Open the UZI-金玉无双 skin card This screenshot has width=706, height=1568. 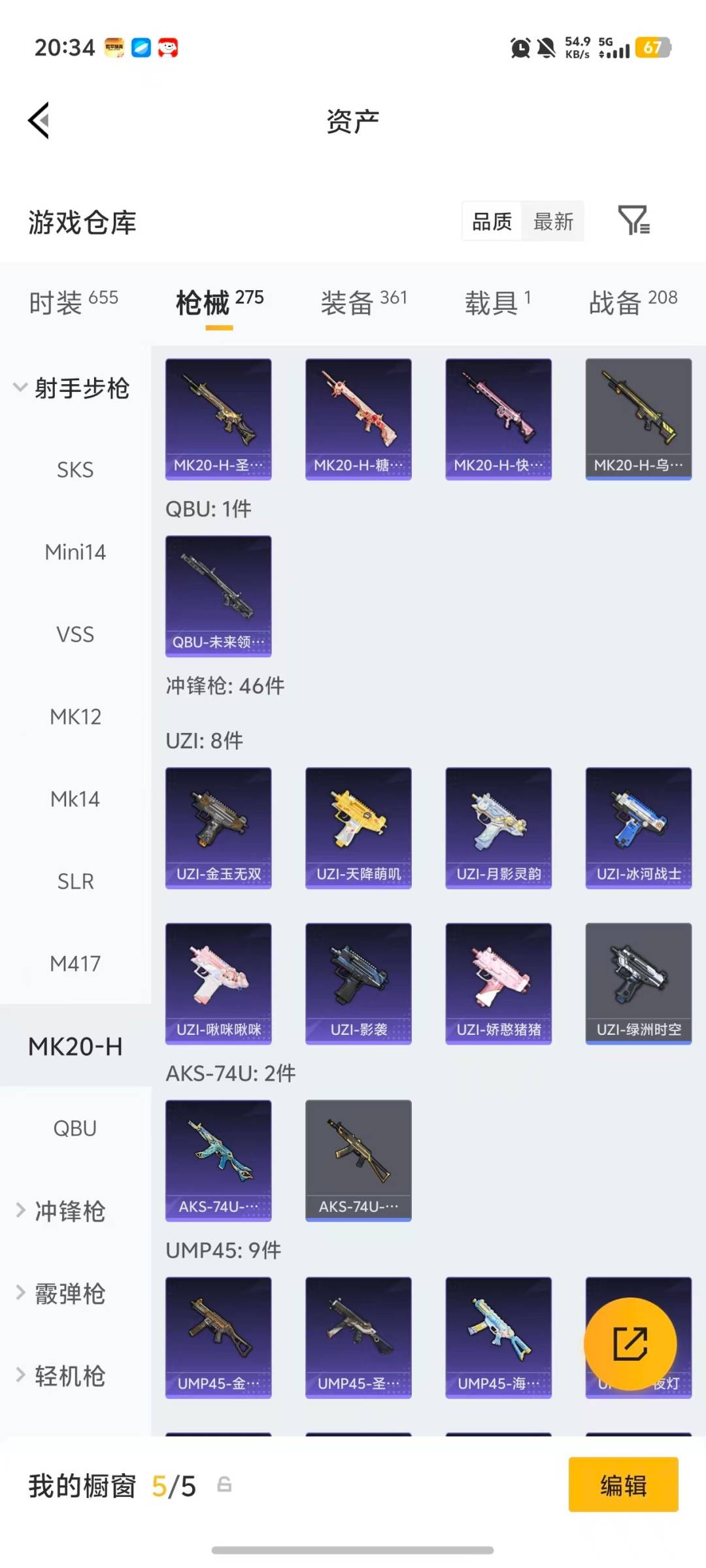coord(218,826)
